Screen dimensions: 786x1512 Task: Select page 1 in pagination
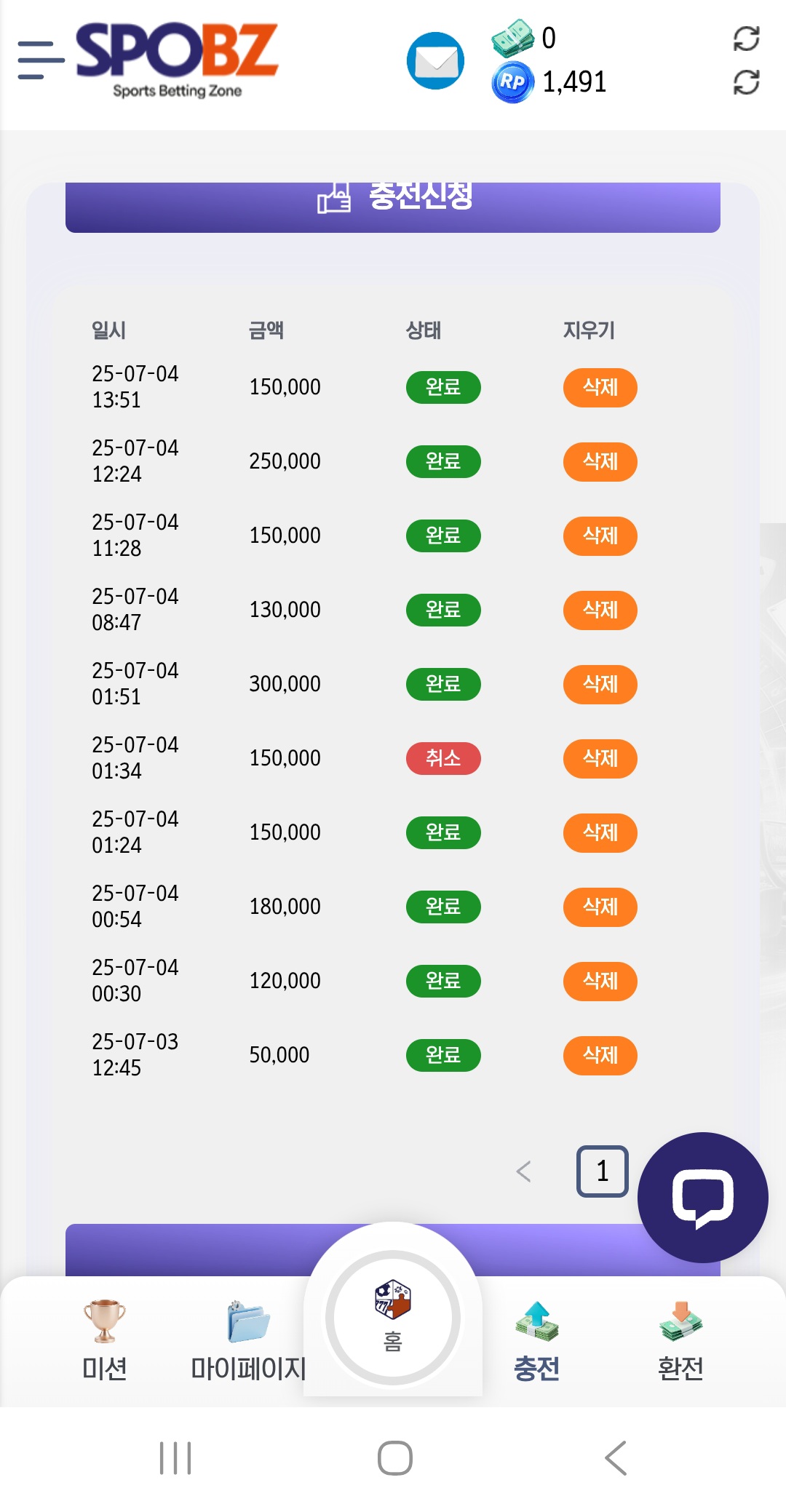point(602,1171)
